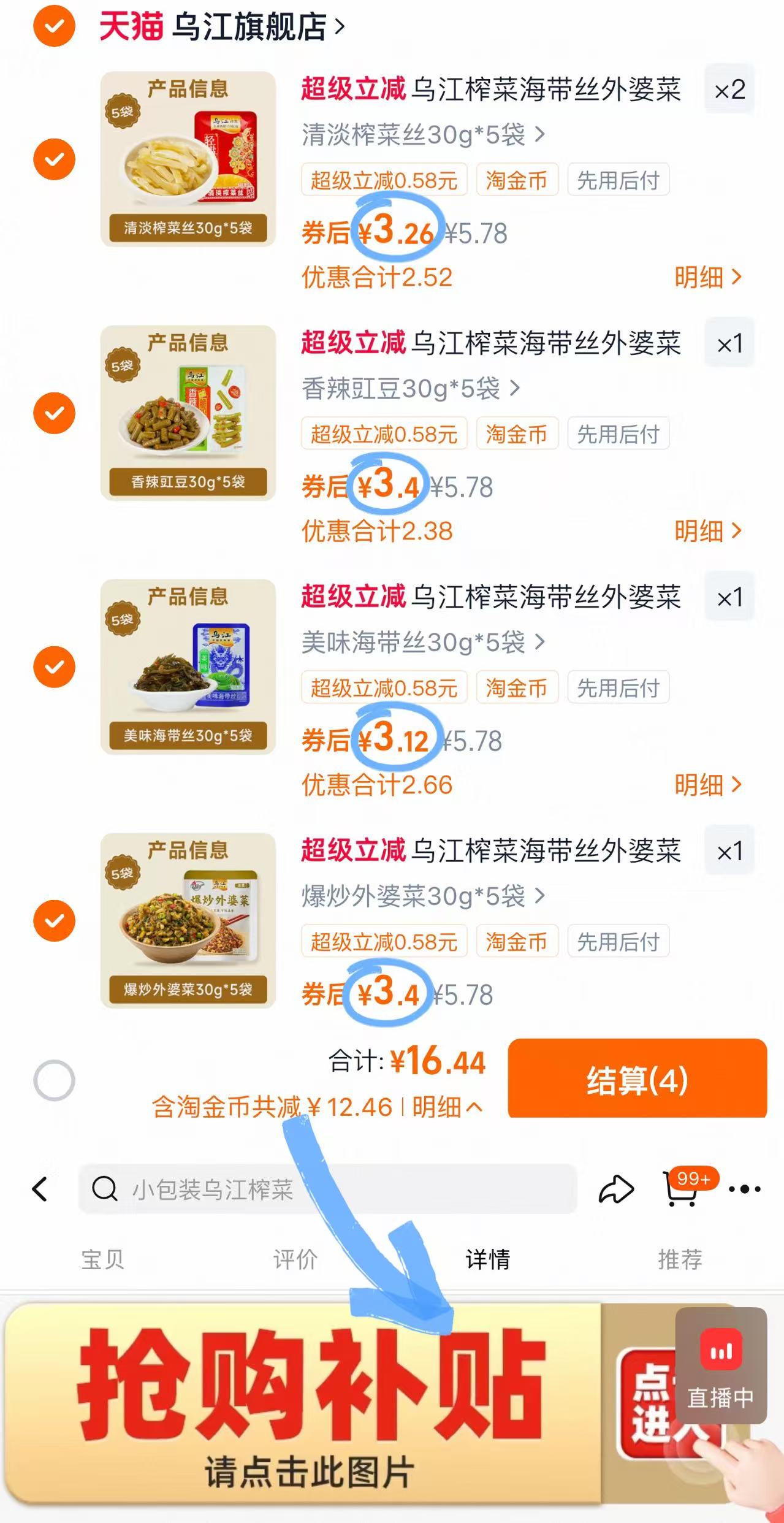Open the shopping cart with 99+ badge
Image resolution: width=784 pixels, height=1523 pixels.
click(681, 1191)
